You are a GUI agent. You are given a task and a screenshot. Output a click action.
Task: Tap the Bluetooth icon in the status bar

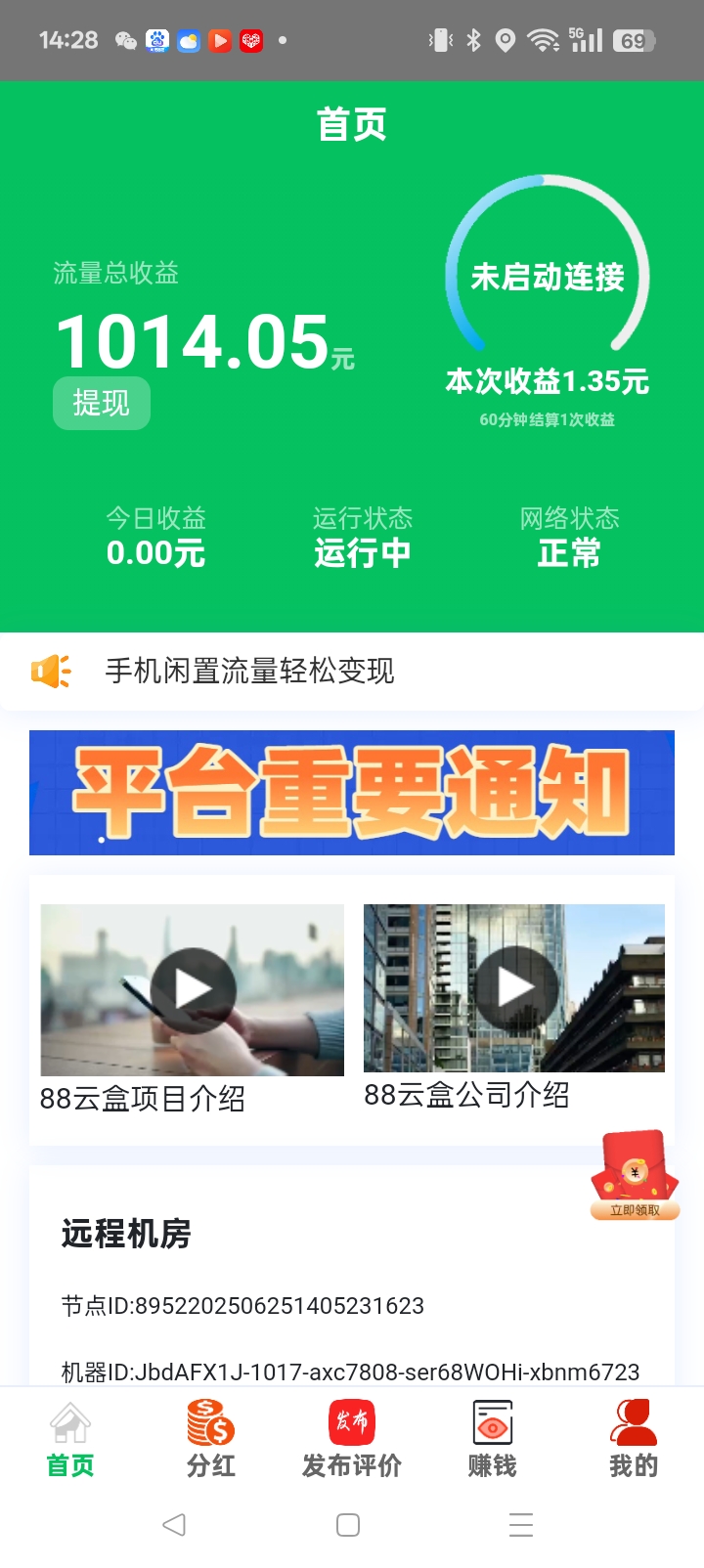point(472,39)
